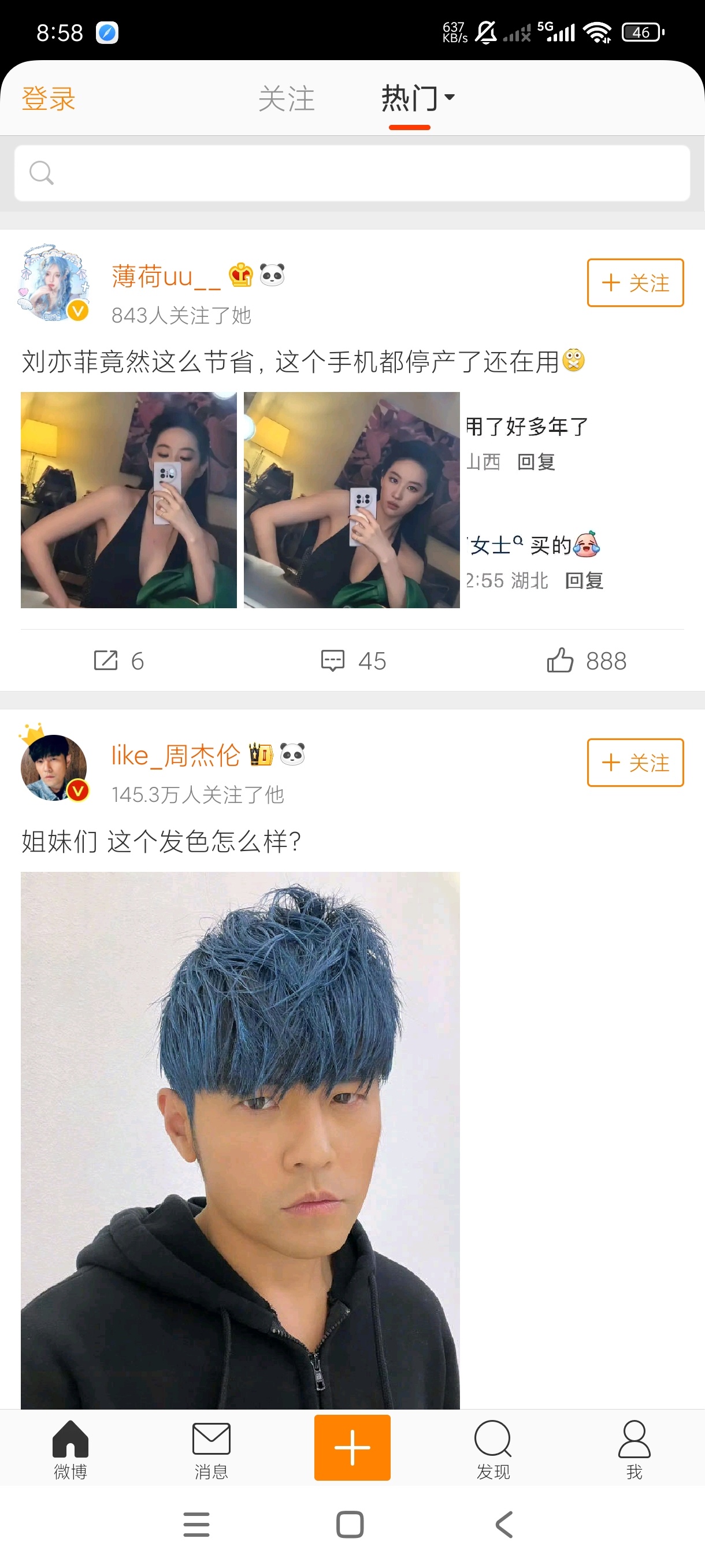Image resolution: width=705 pixels, height=1568 pixels.
Task: Tap the 登录 login link
Action: (49, 99)
